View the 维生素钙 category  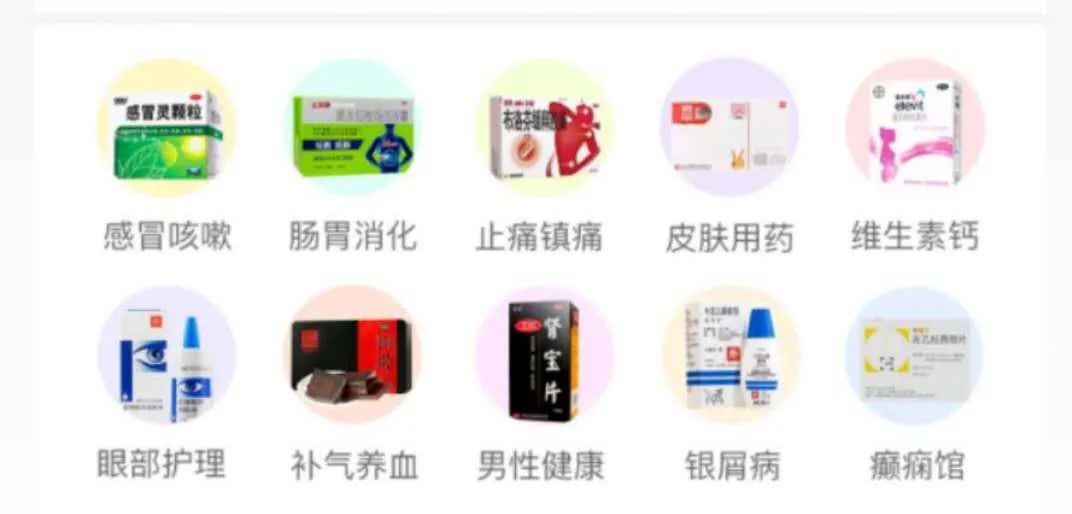click(x=914, y=130)
